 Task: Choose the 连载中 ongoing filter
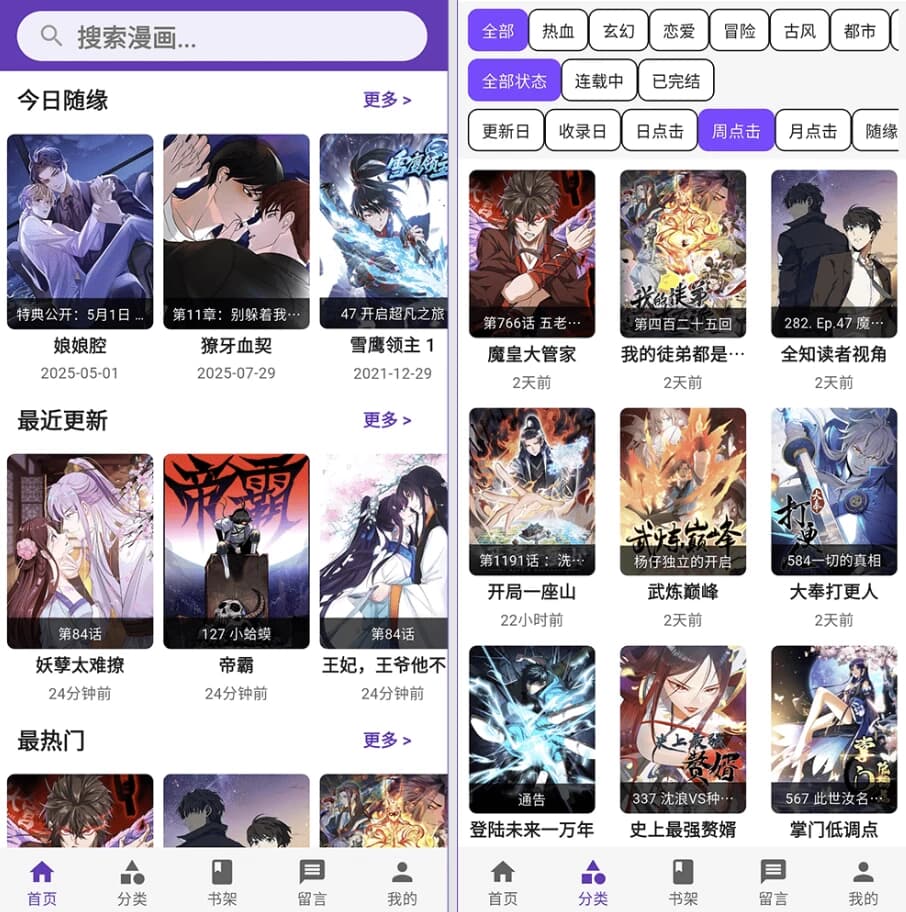tap(598, 80)
